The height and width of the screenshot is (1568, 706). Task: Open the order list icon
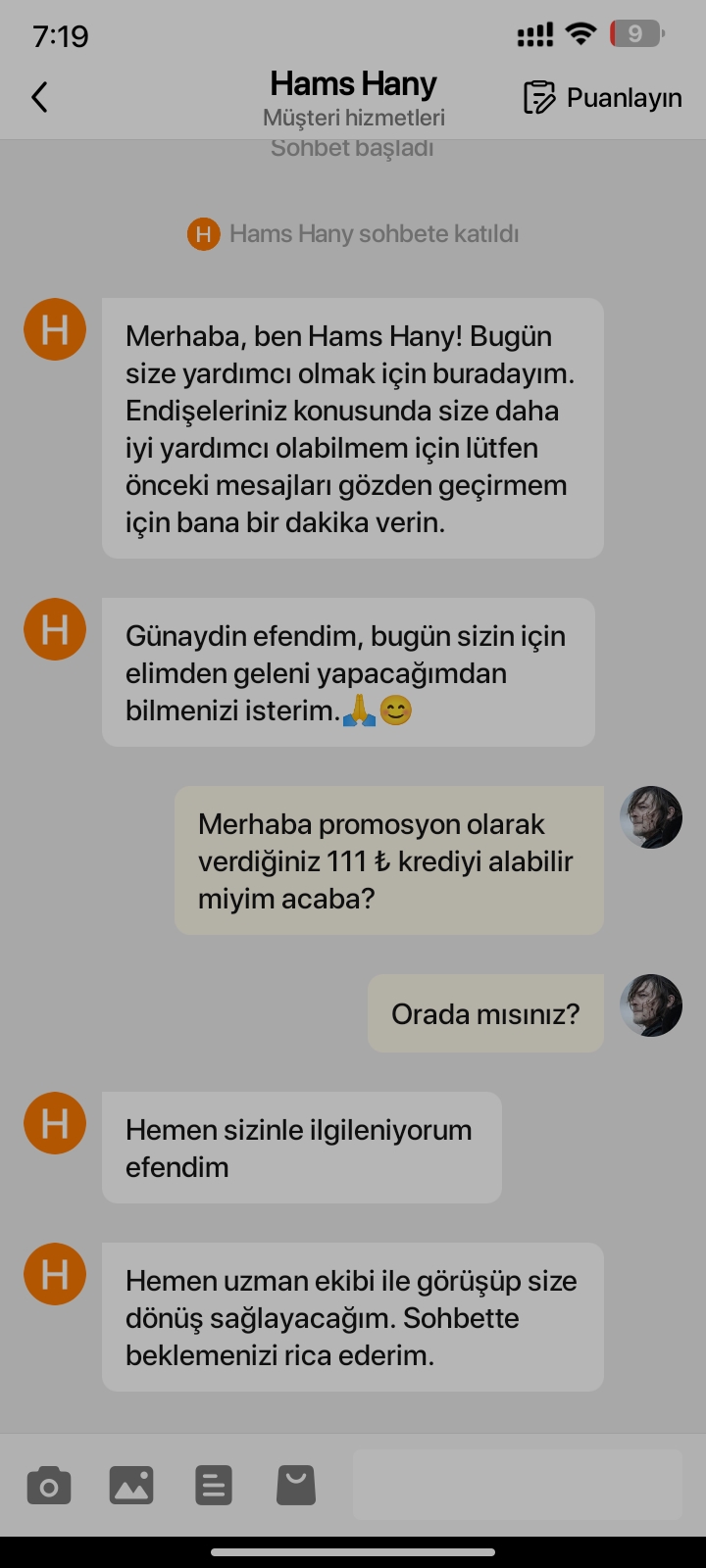(x=213, y=1486)
